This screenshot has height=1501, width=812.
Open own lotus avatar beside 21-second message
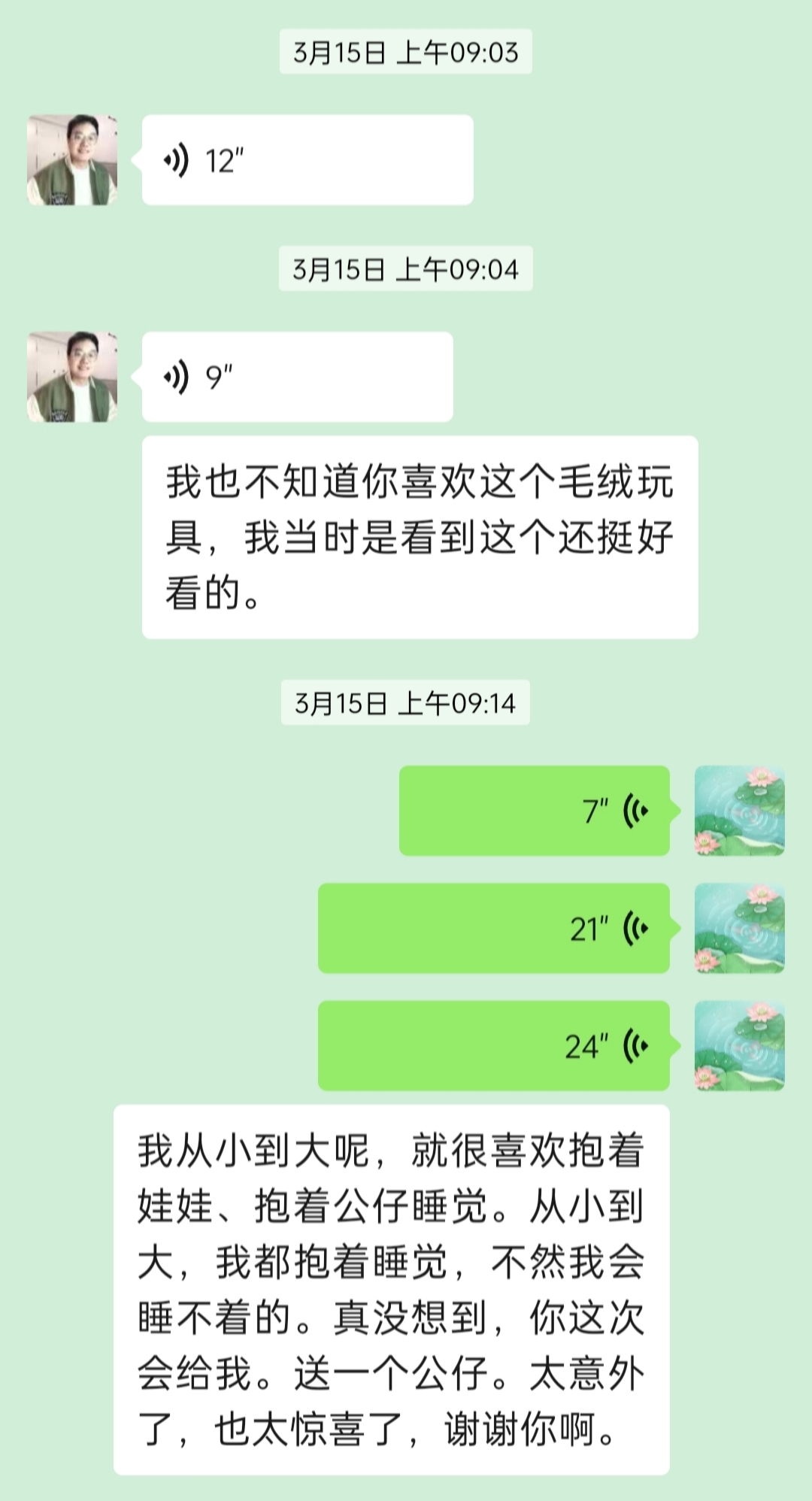739,929
